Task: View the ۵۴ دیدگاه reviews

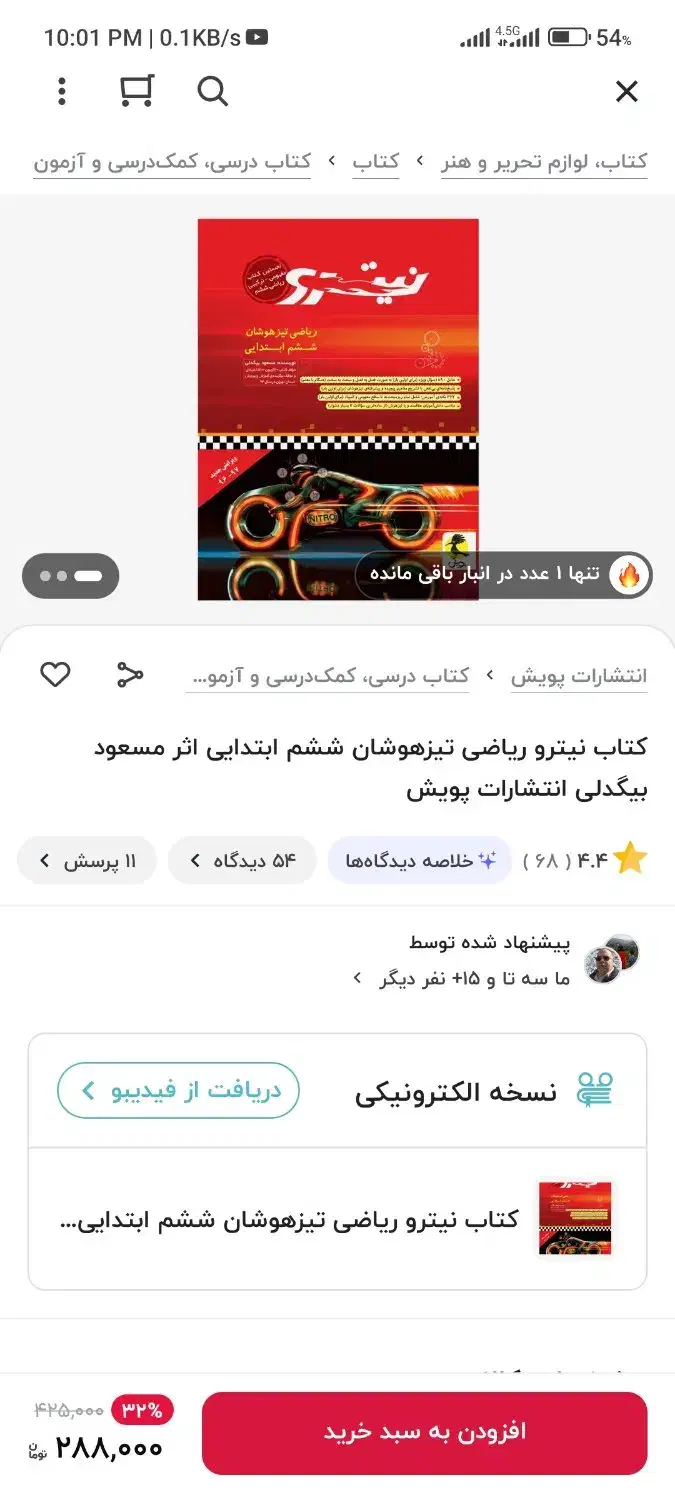Action: pyautogui.click(x=242, y=860)
